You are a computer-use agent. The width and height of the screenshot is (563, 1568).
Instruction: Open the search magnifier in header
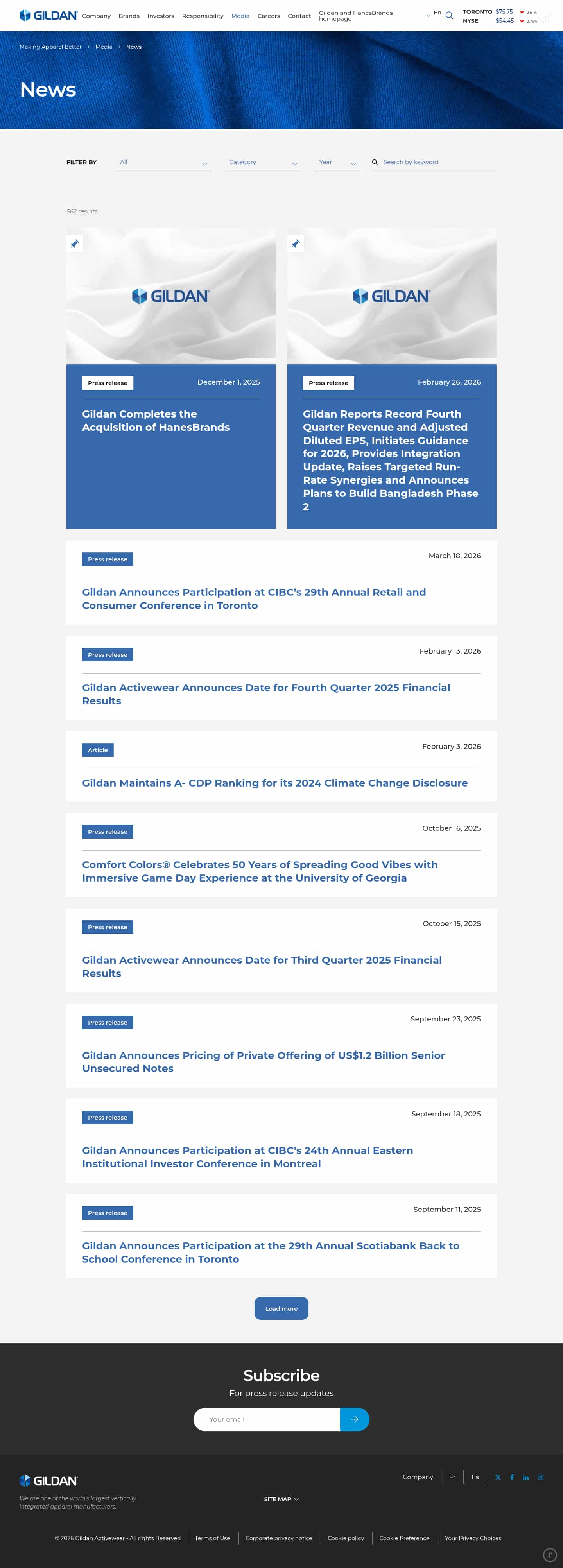pos(449,16)
